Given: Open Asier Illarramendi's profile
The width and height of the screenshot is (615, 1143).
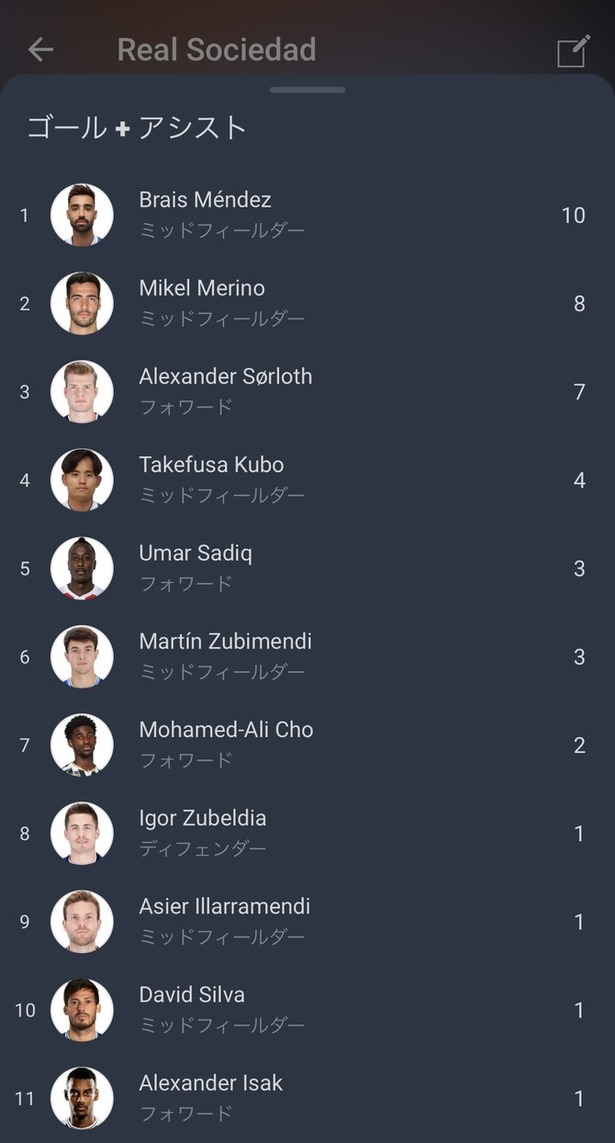Looking at the screenshot, I should 308,921.
